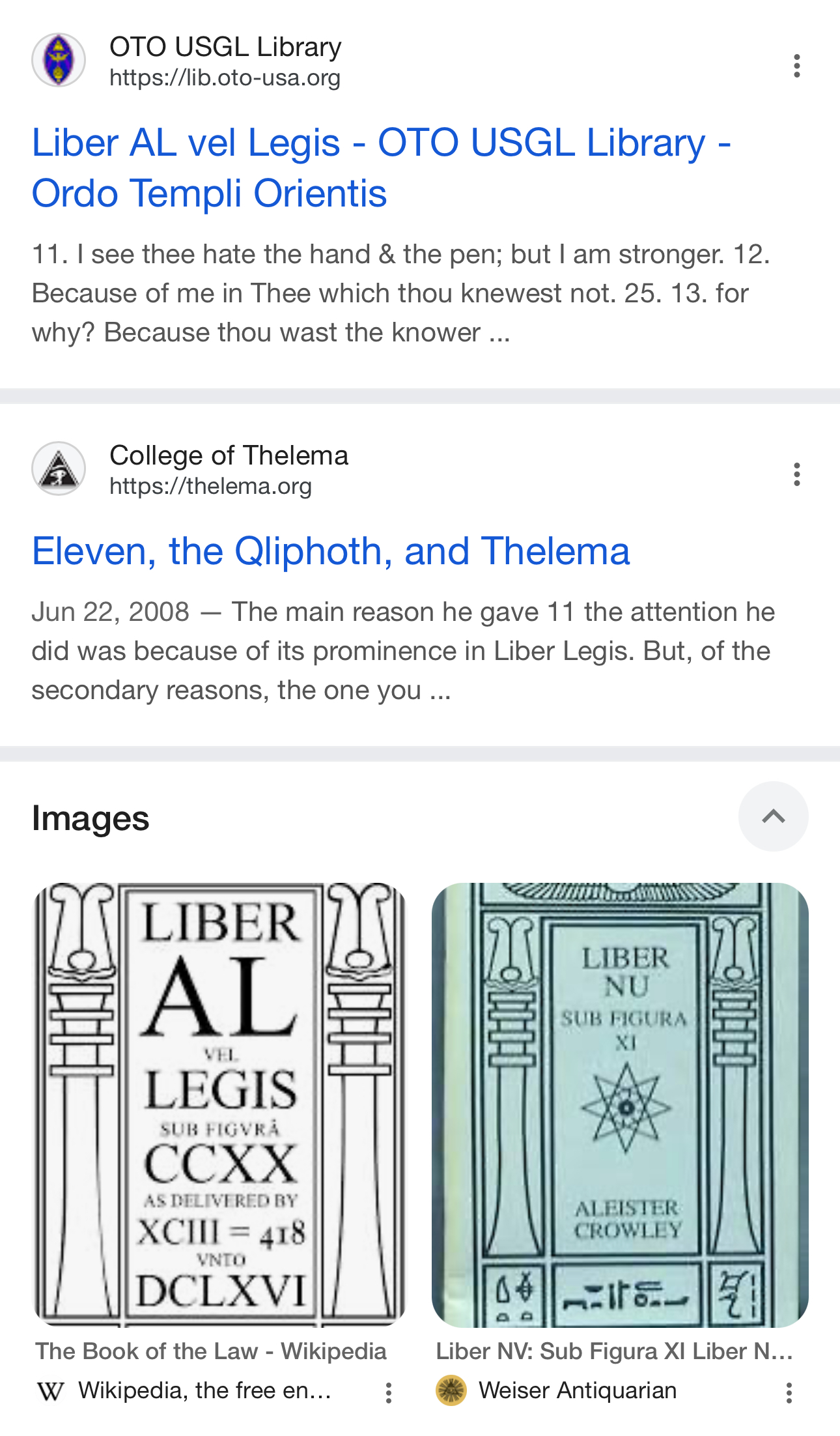Open Liber NV Sub Figura XI image
The image size is (840, 1436).
coord(620,1104)
